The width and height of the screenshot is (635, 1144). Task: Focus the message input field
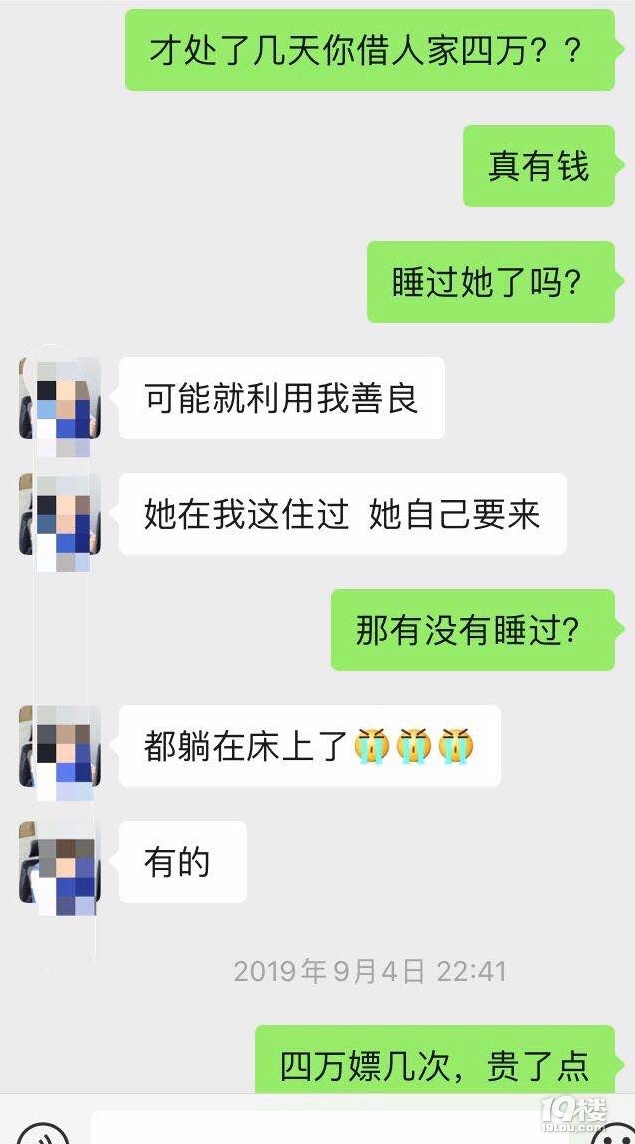click(330, 1130)
